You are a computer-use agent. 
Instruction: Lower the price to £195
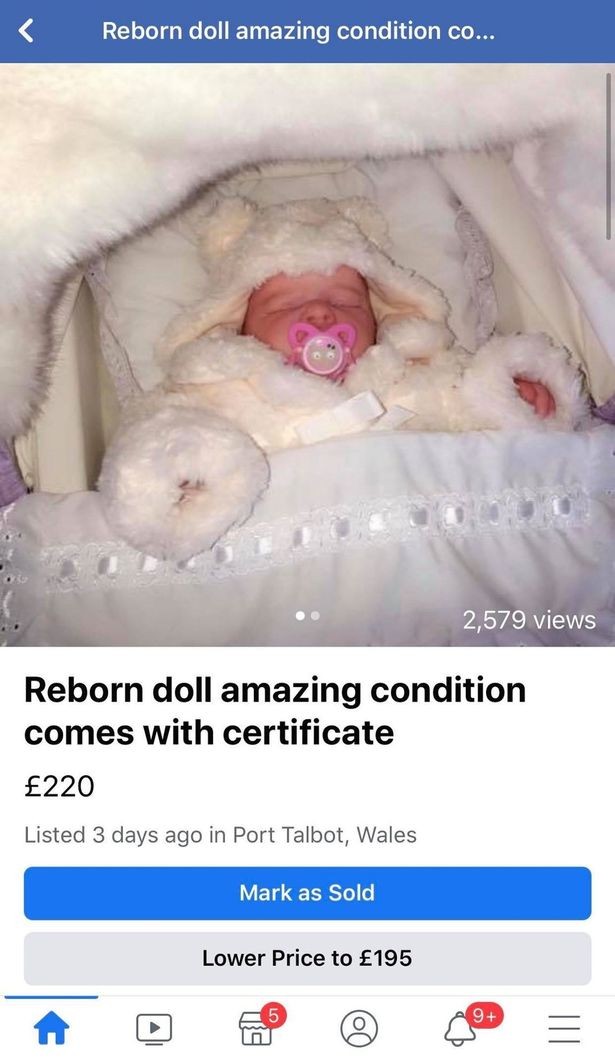click(307, 958)
